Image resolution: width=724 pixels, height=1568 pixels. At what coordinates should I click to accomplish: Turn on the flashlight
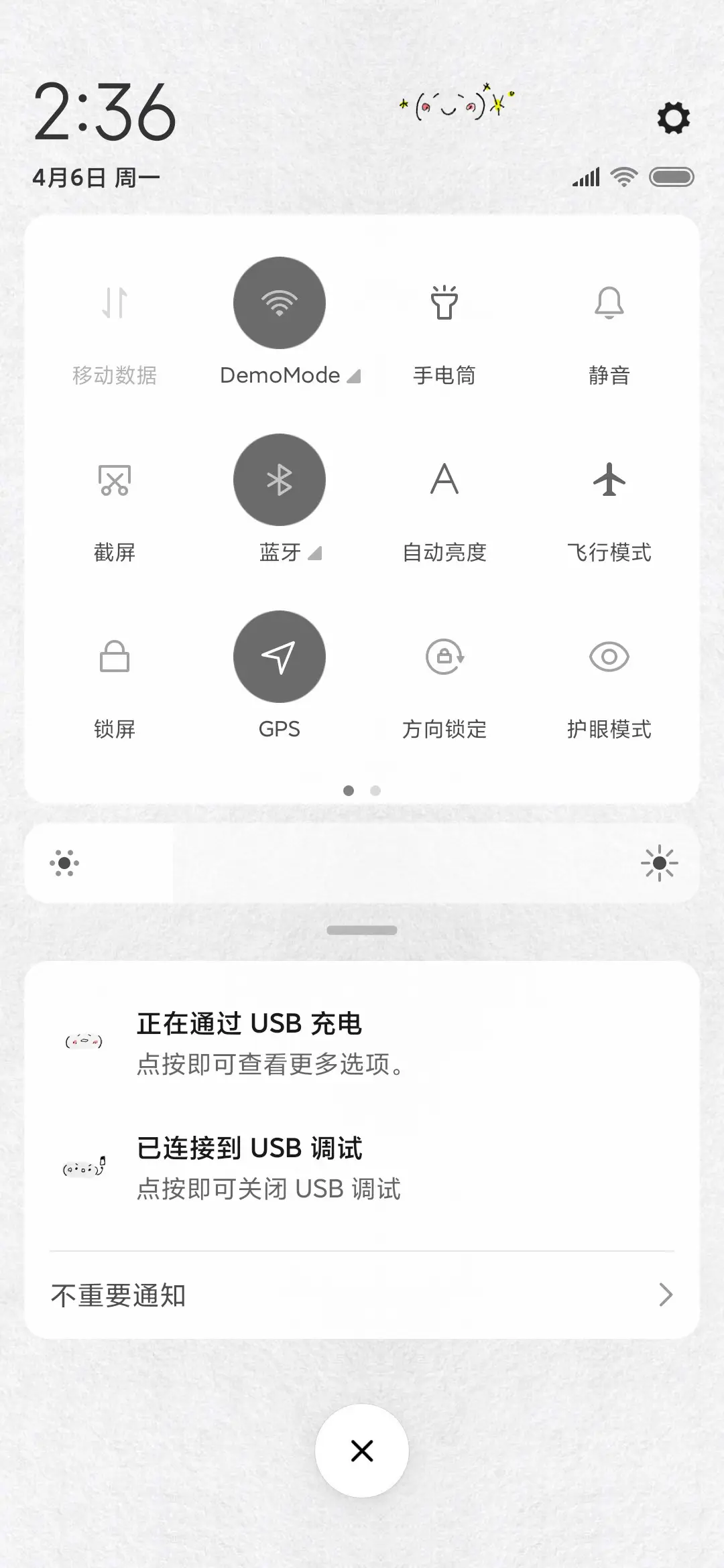click(445, 303)
